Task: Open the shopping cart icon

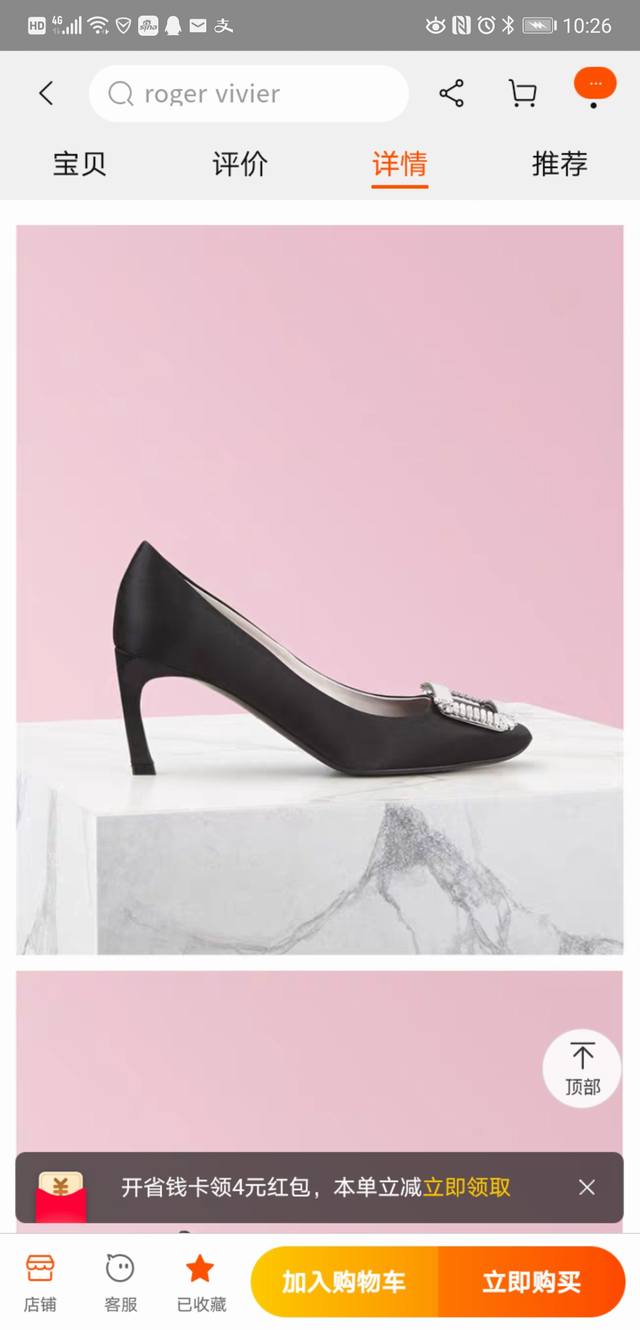Action: 522,94
